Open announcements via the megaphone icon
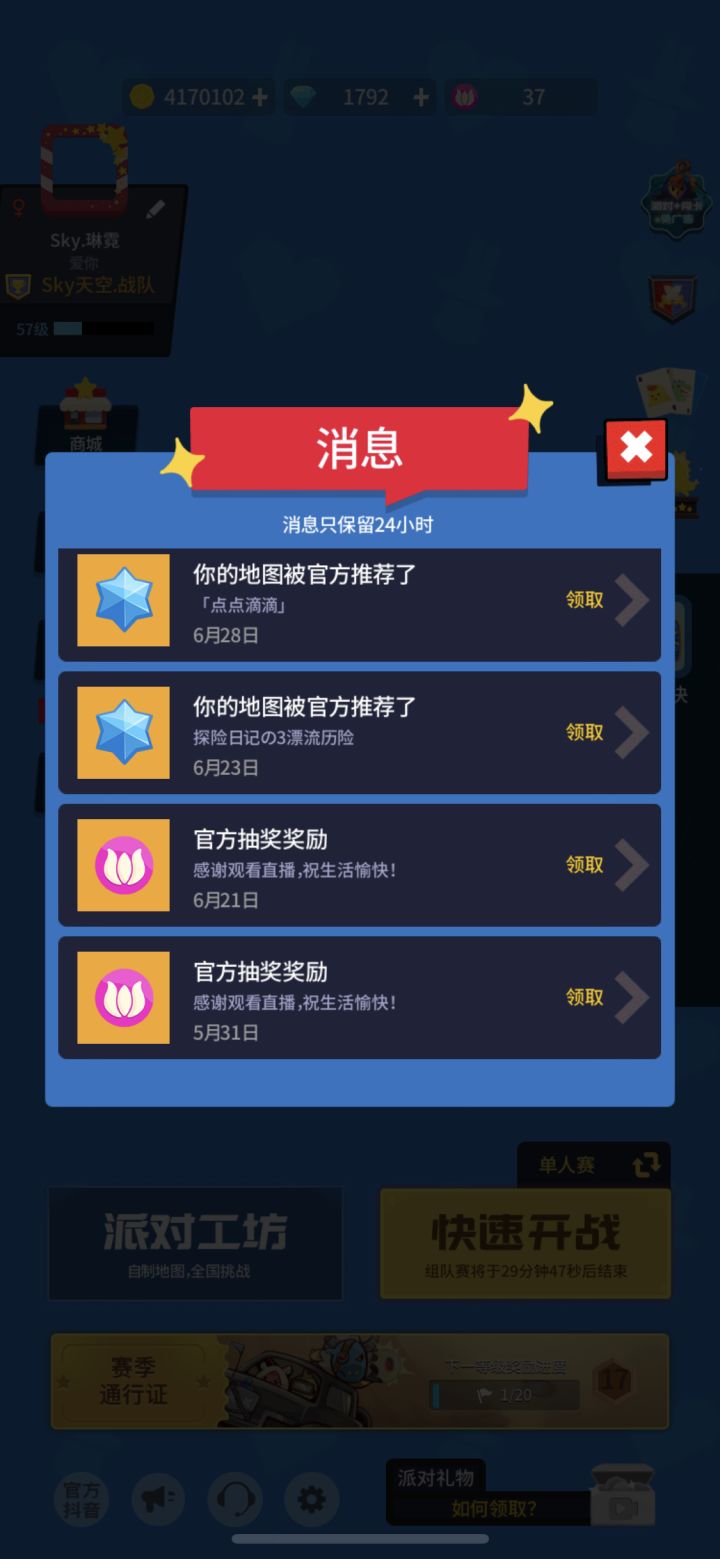This screenshot has height=1559, width=720. point(158,1499)
